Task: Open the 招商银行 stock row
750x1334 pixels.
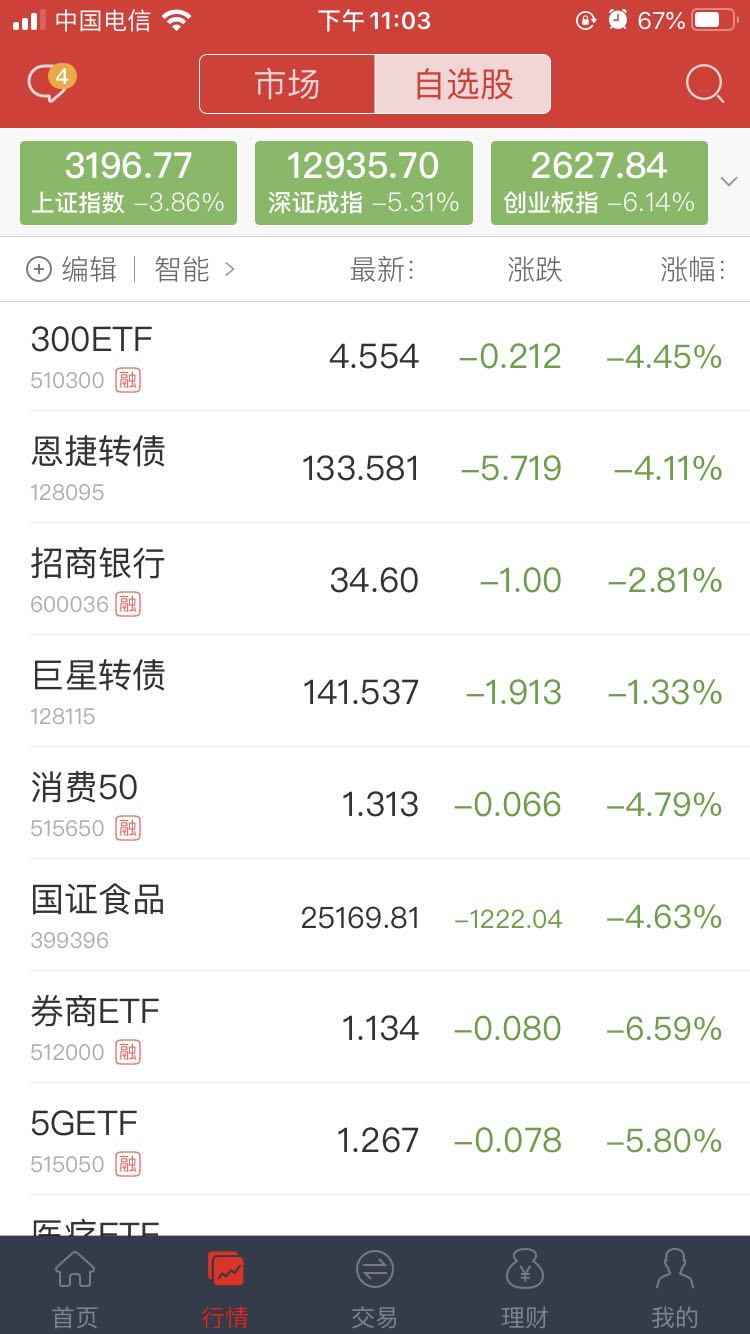Action: (x=375, y=579)
